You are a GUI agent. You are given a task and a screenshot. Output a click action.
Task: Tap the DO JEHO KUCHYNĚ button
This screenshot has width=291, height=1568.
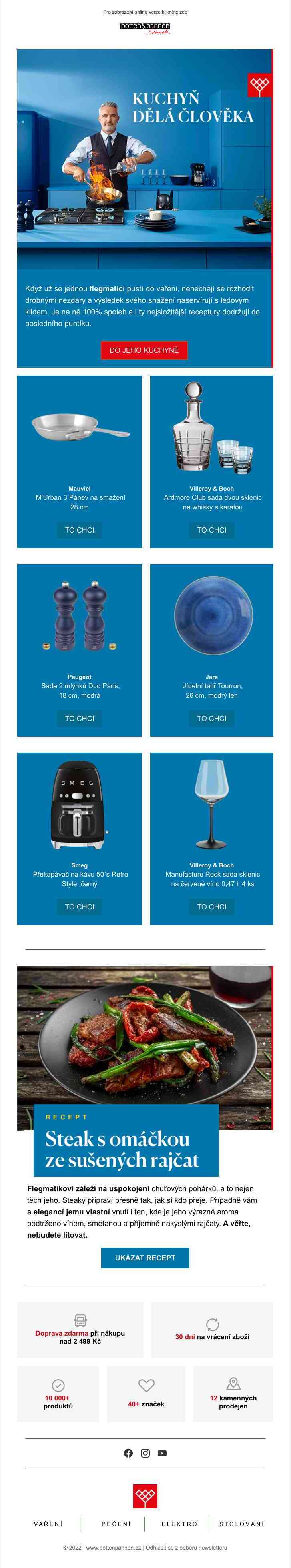(144, 350)
